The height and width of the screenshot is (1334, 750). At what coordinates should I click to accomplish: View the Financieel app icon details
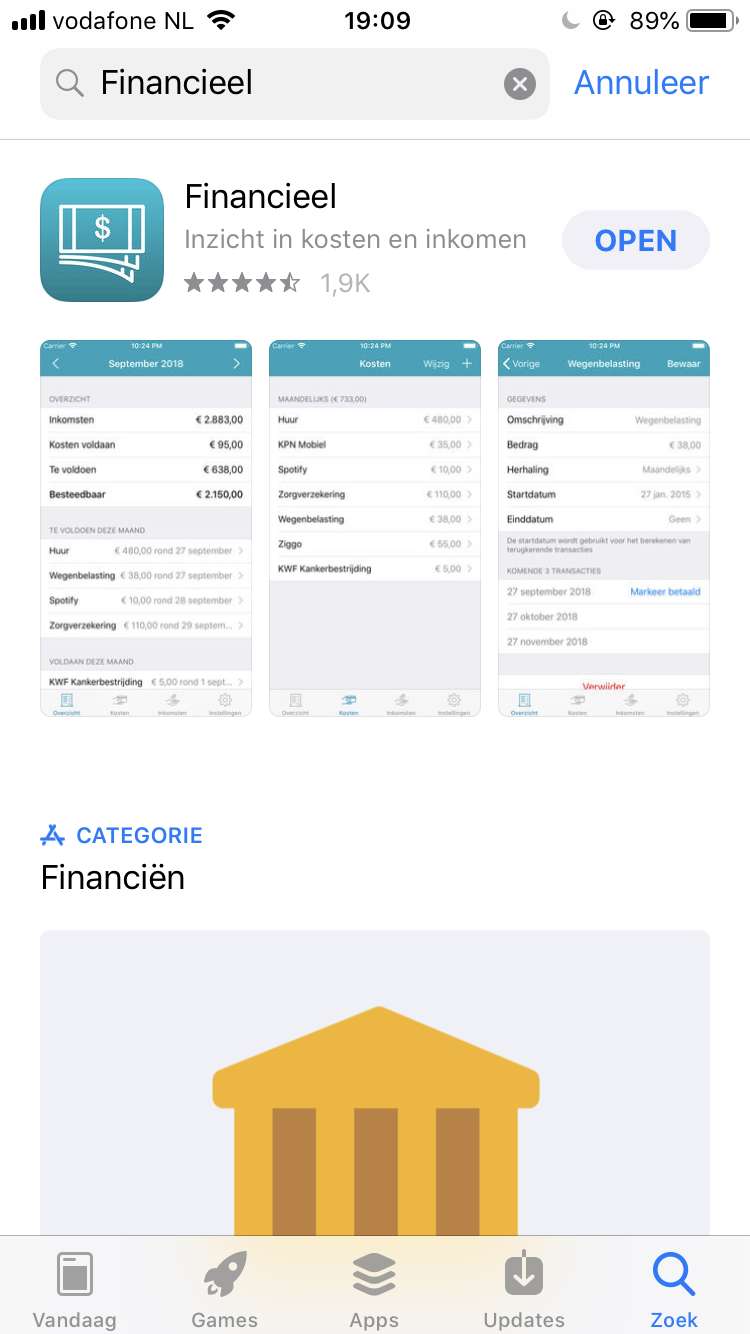tap(102, 240)
